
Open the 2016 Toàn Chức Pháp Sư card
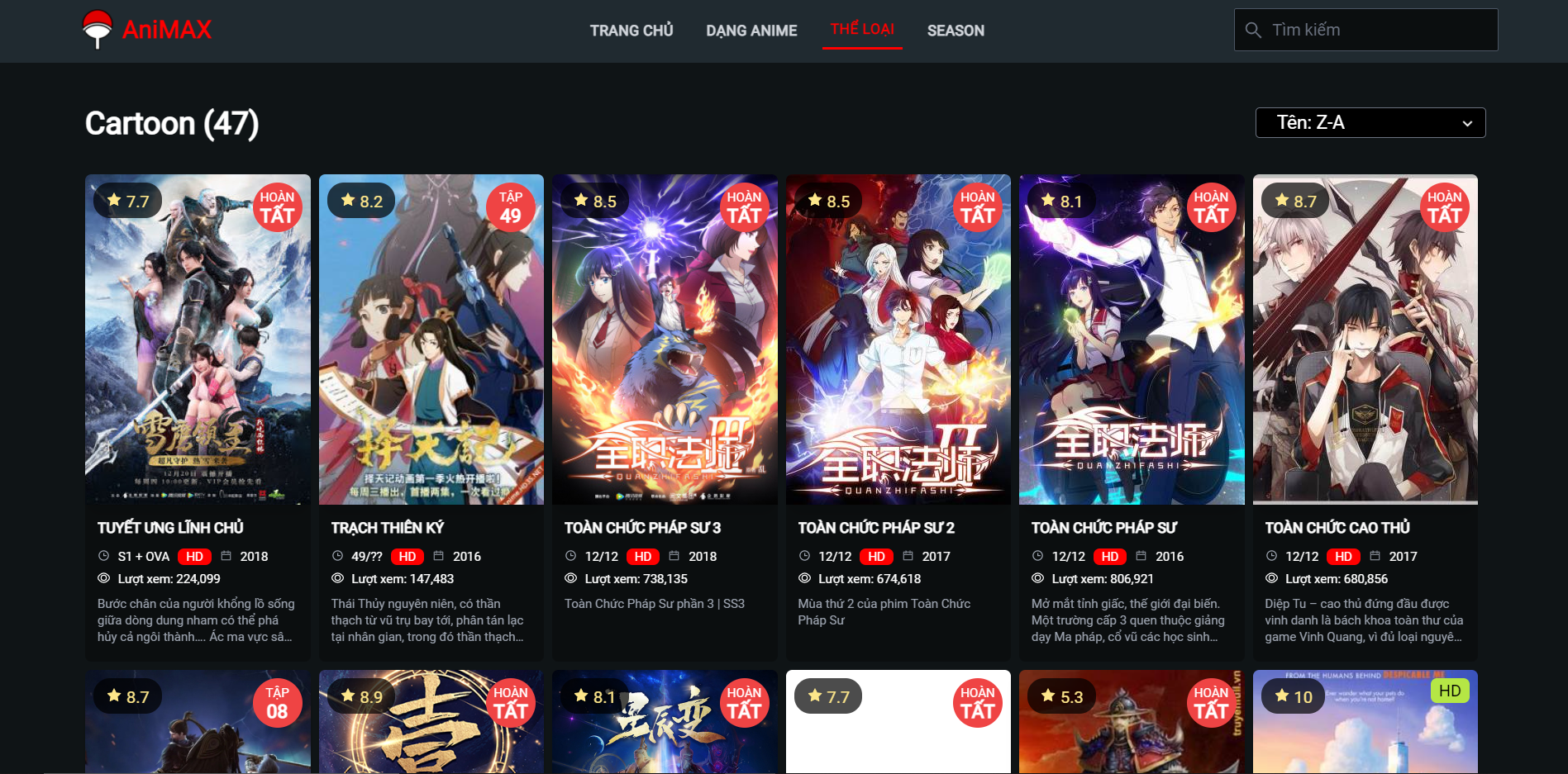pyautogui.click(x=1132, y=340)
